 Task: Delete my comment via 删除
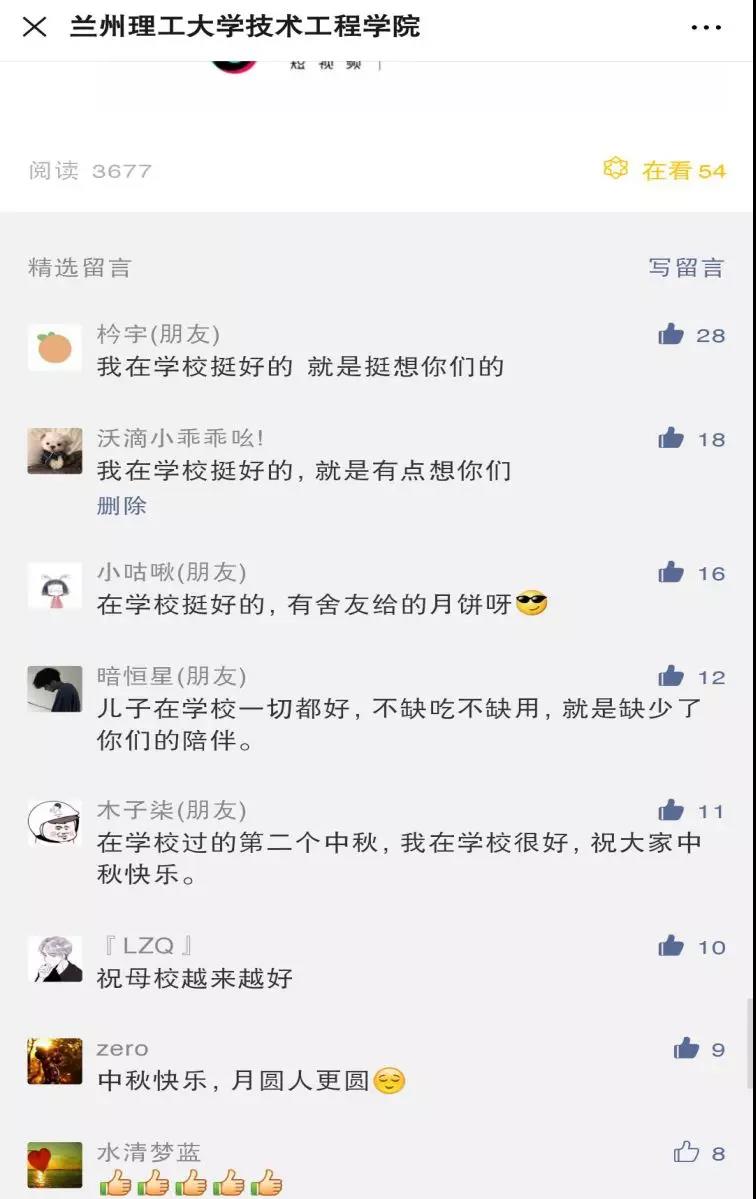tap(121, 505)
